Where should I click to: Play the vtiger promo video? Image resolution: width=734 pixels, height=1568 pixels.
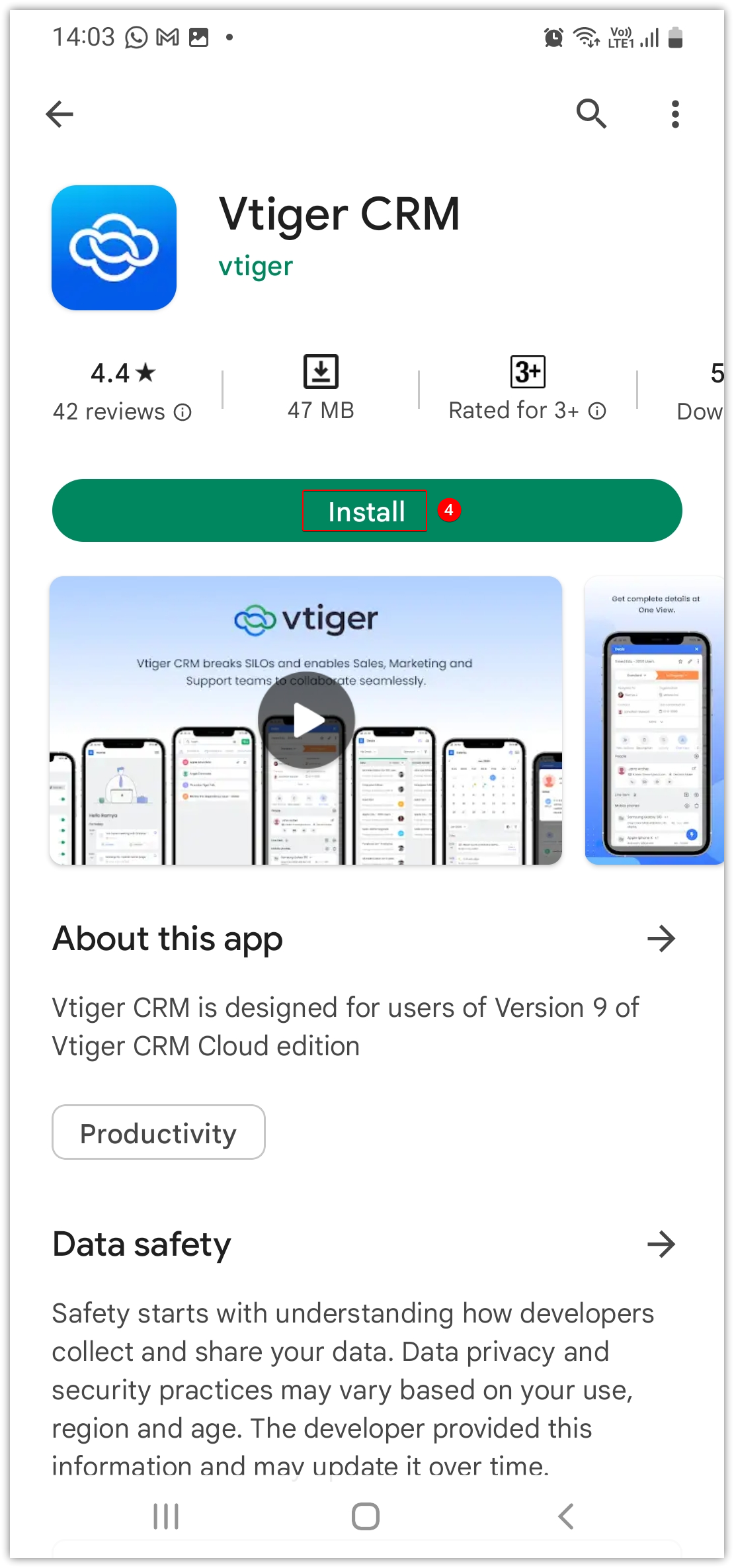point(306,720)
